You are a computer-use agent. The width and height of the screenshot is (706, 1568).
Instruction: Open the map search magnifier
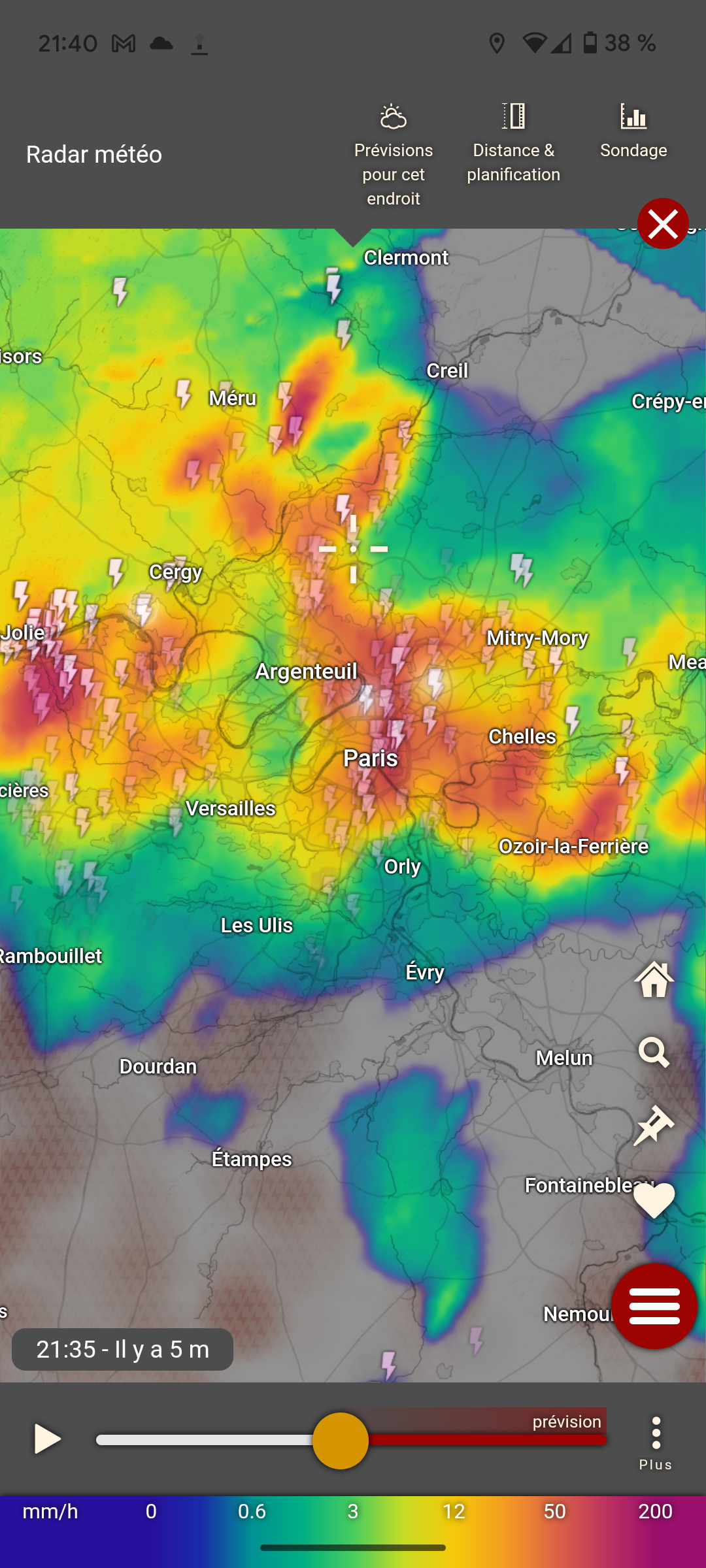pos(654,1053)
